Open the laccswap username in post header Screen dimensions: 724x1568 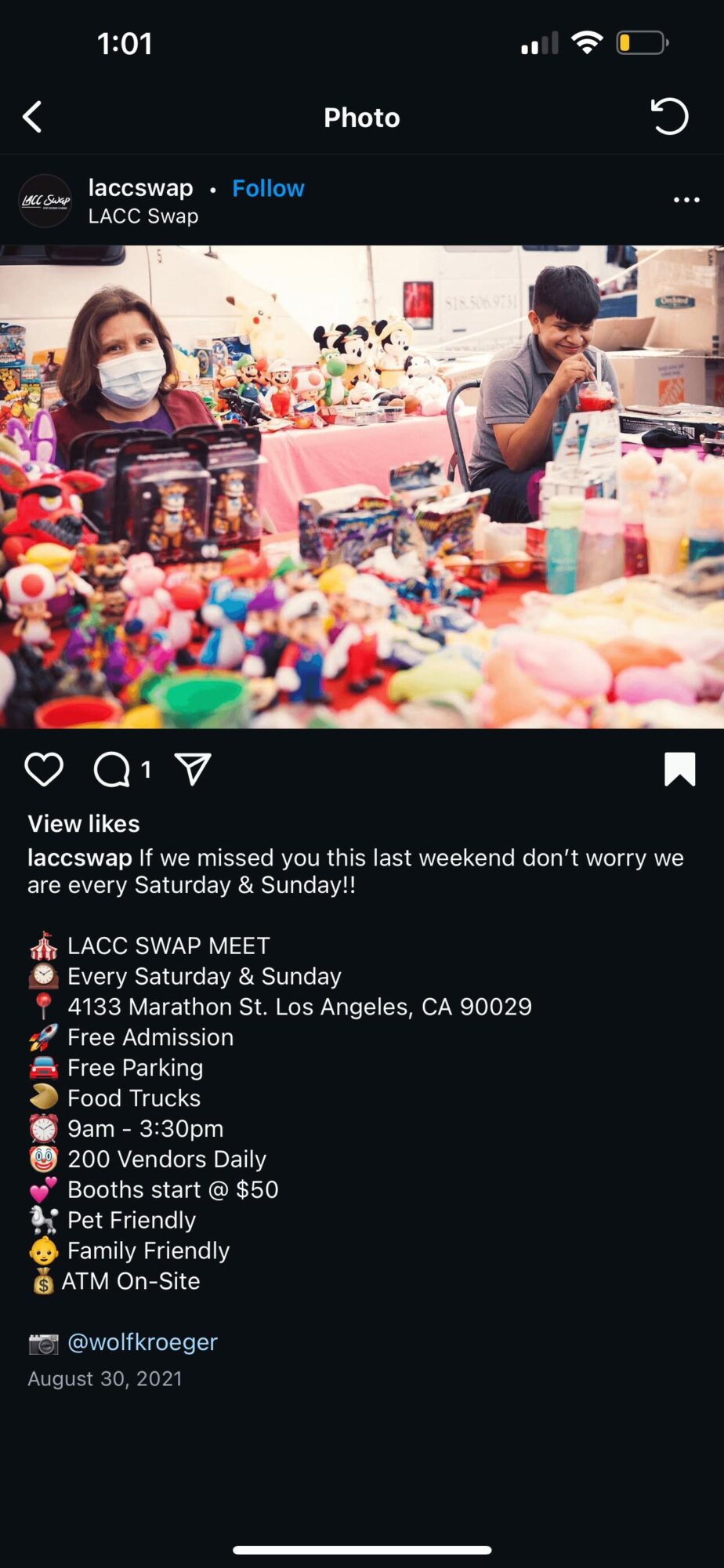point(141,188)
